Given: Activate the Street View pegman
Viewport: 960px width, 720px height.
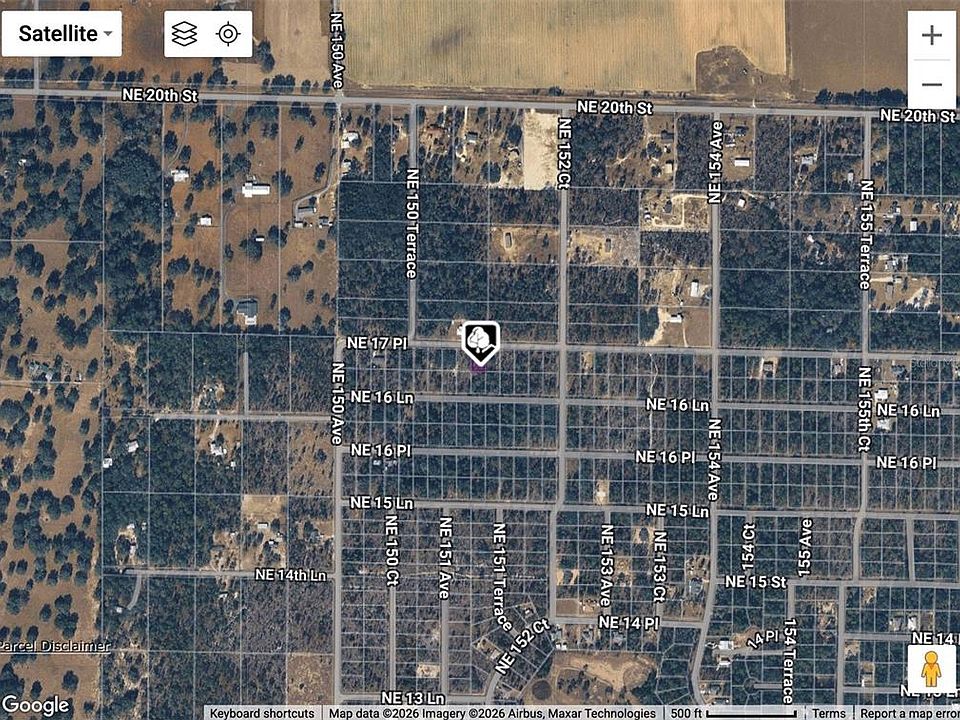Looking at the screenshot, I should pyautogui.click(x=930, y=667).
